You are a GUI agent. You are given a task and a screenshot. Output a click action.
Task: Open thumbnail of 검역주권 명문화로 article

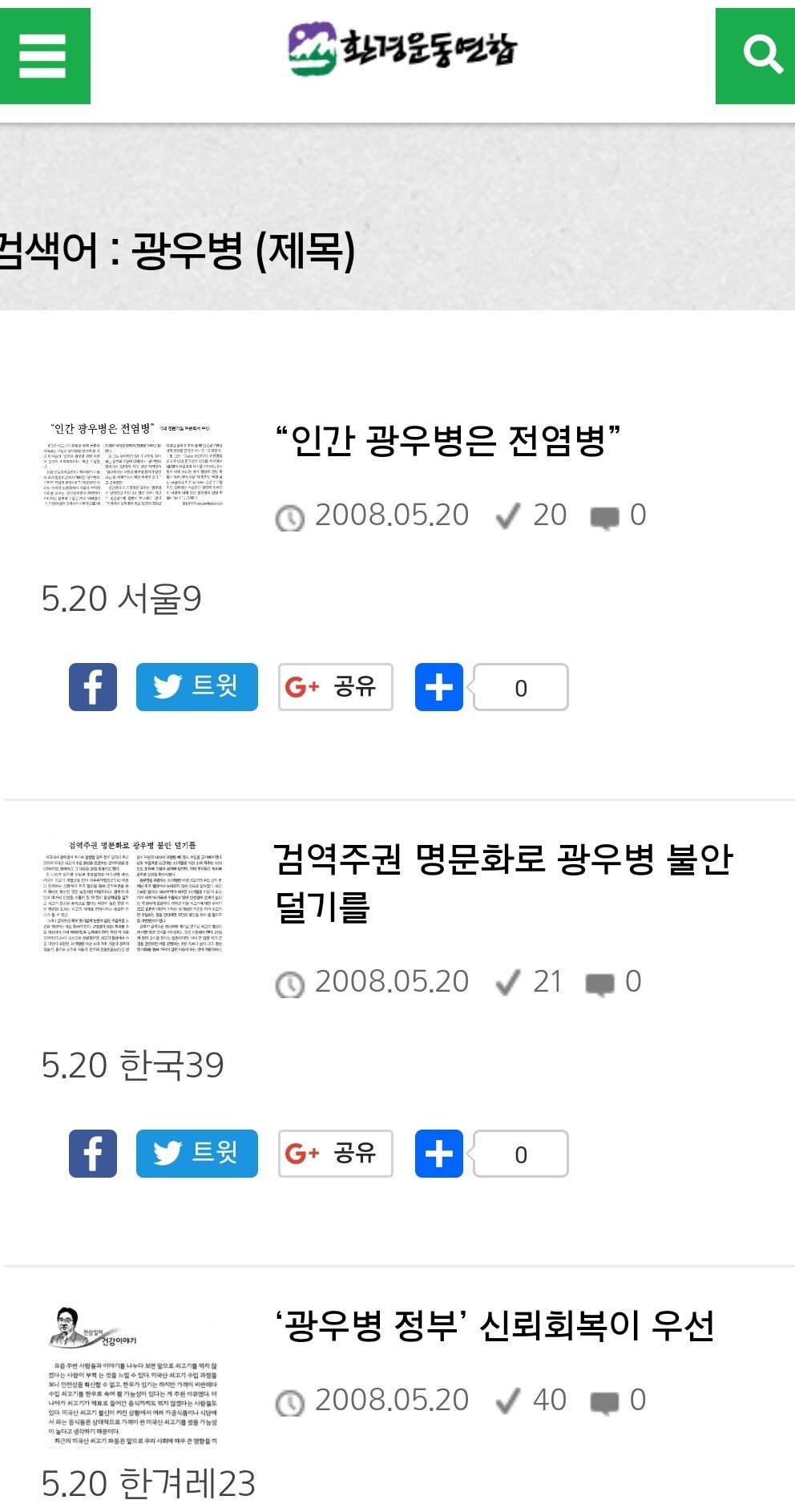pos(135,896)
